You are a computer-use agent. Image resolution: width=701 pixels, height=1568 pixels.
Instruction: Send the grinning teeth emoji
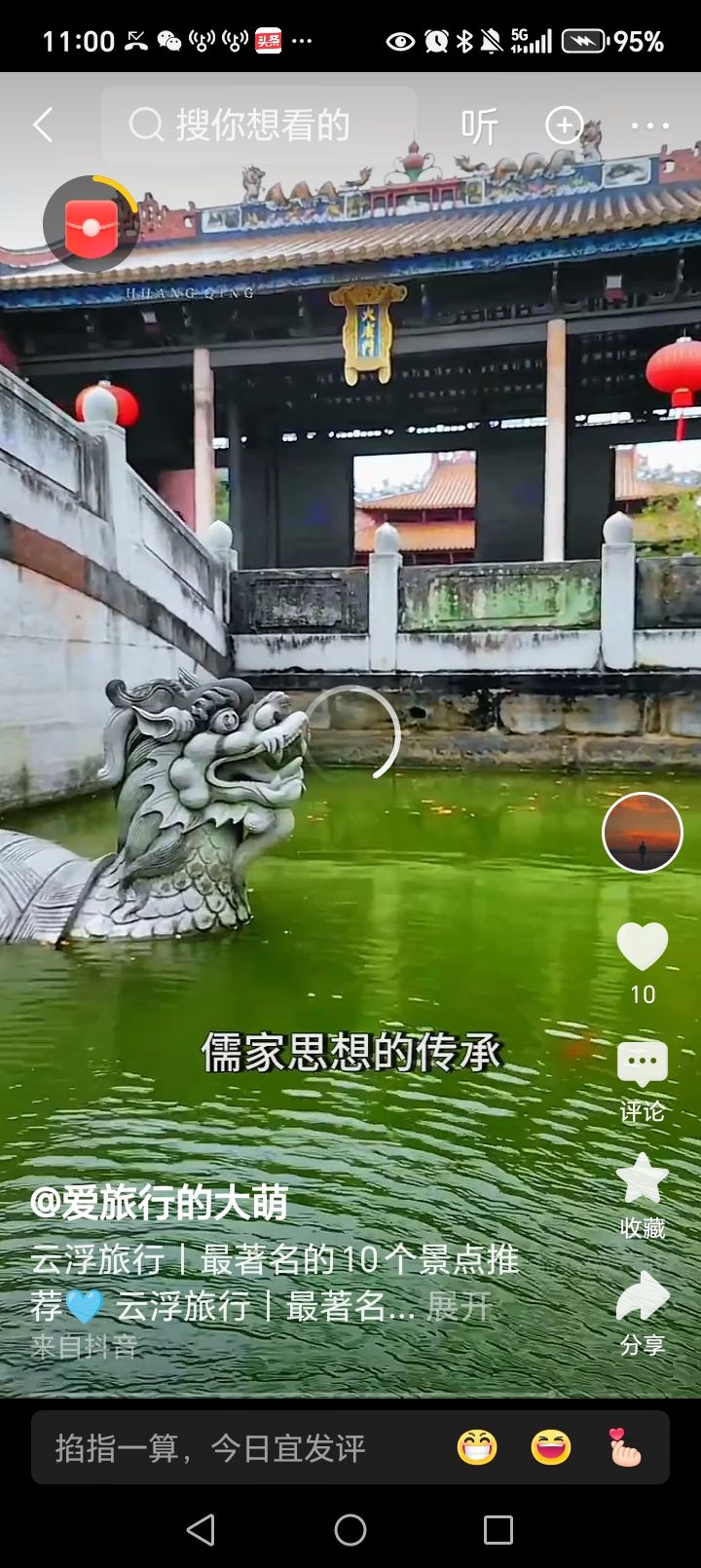477,1448
